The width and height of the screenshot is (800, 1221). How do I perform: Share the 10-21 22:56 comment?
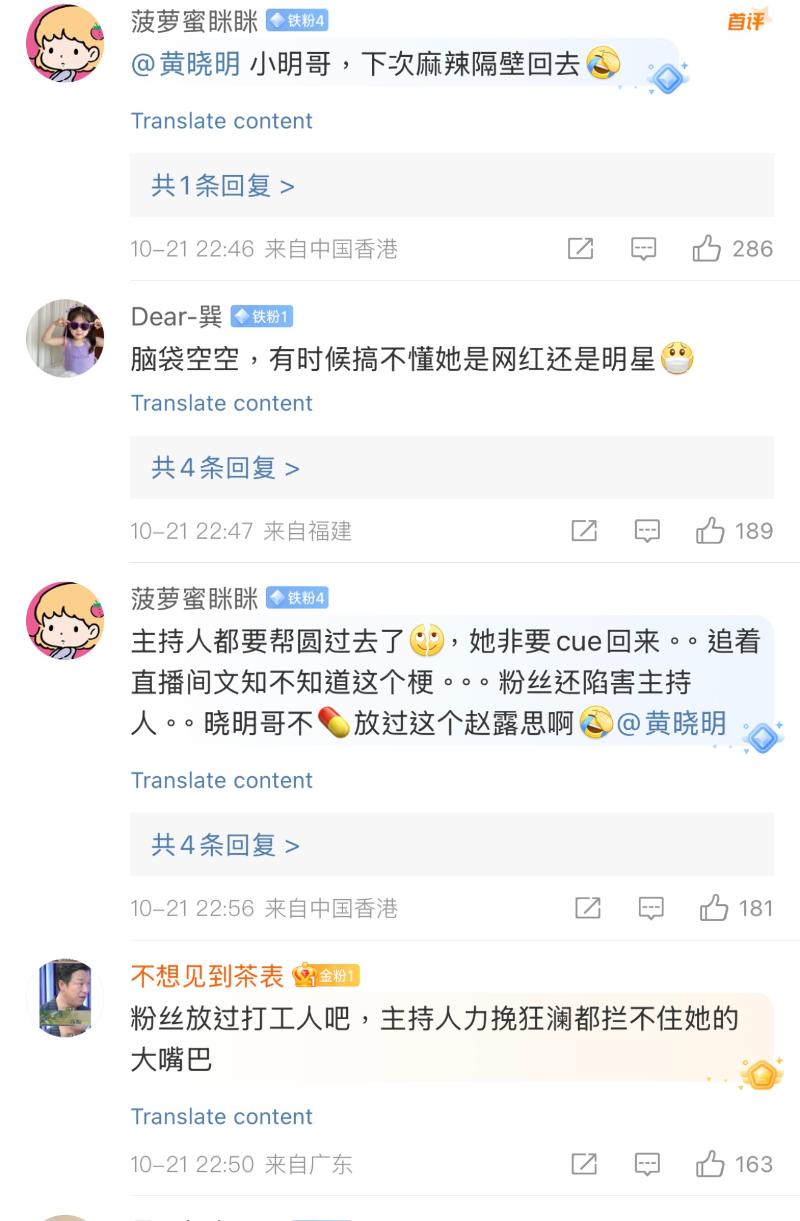(x=588, y=908)
